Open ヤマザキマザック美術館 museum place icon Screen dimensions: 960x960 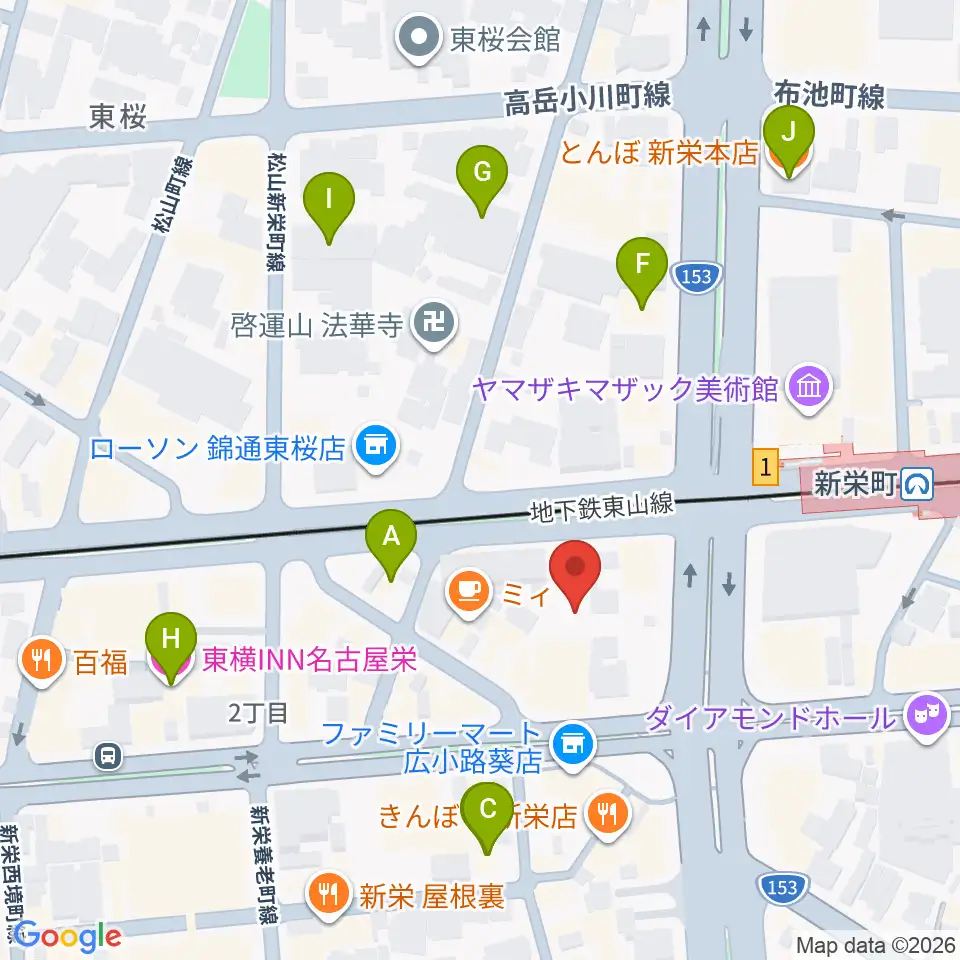(809, 388)
